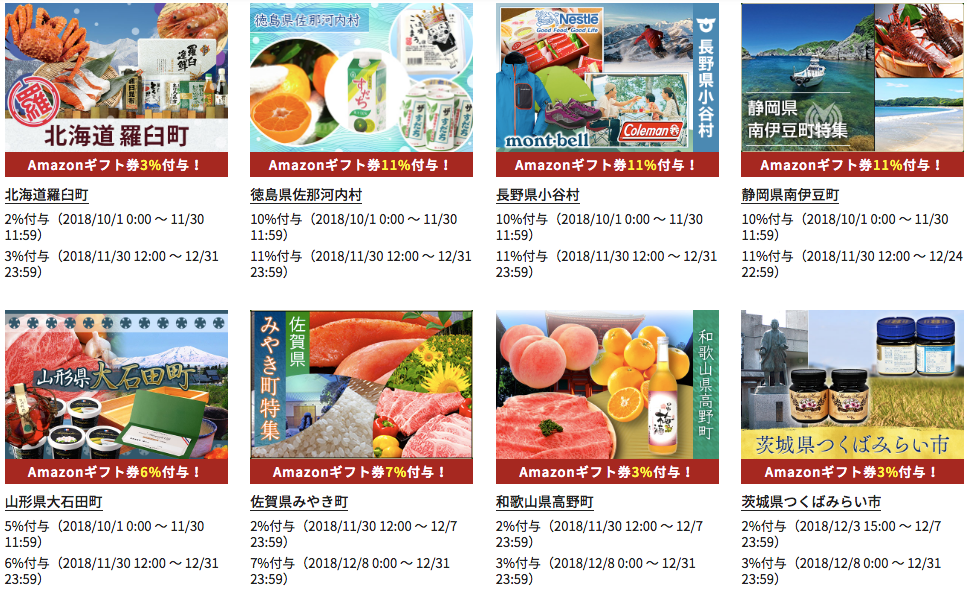The image size is (967, 594).
Task: Tap the 佐賀県みやき町 title link
Action: point(299,502)
